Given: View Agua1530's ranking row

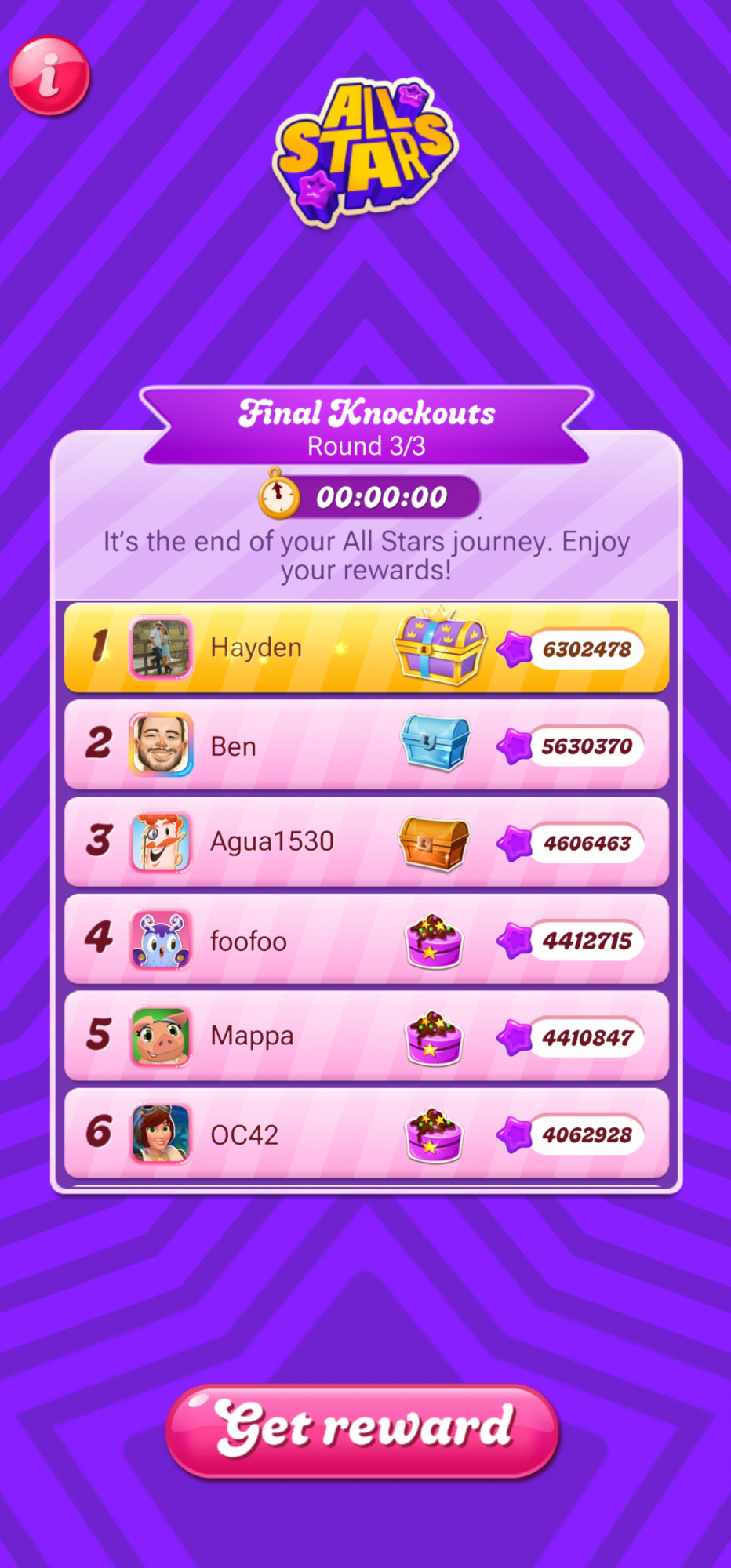Looking at the screenshot, I should click(x=365, y=842).
